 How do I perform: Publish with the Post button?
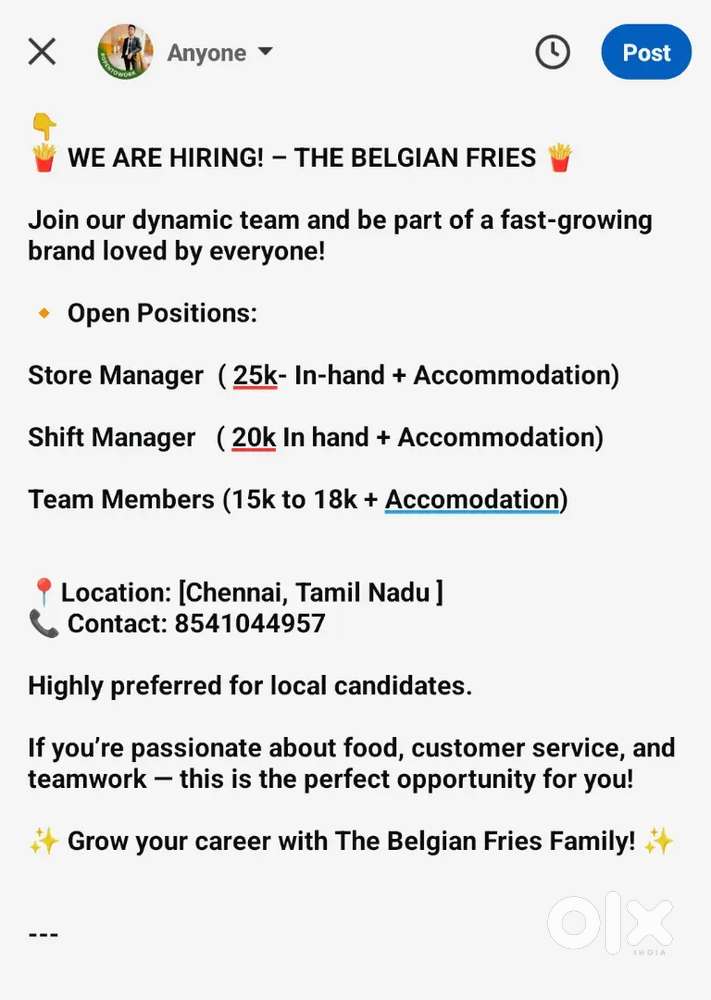pyautogui.click(x=646, y=52)
